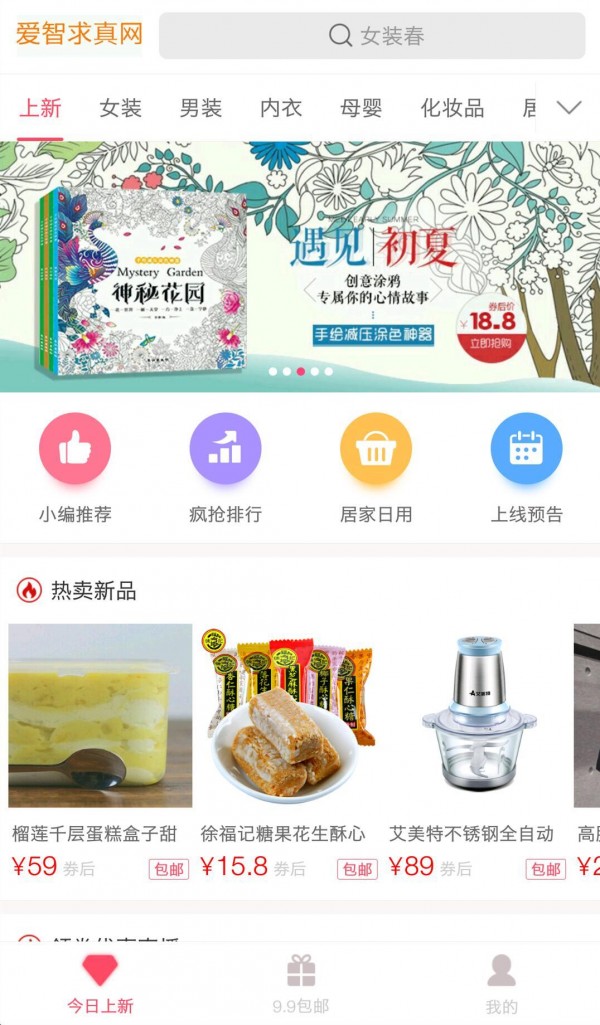Switch to the 9.9包邮 bottom tab

(300, 984)
